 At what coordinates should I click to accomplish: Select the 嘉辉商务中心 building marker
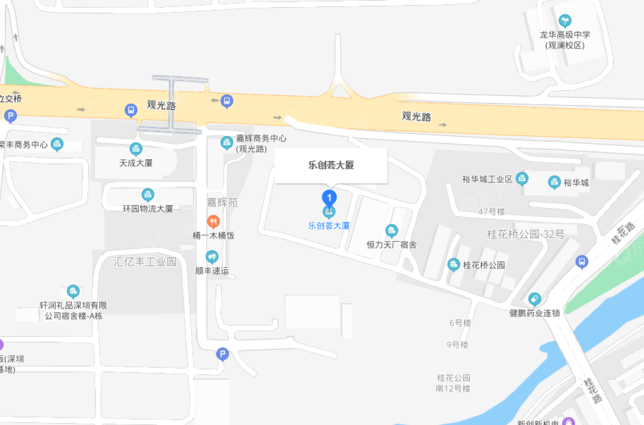click(228, 139)
